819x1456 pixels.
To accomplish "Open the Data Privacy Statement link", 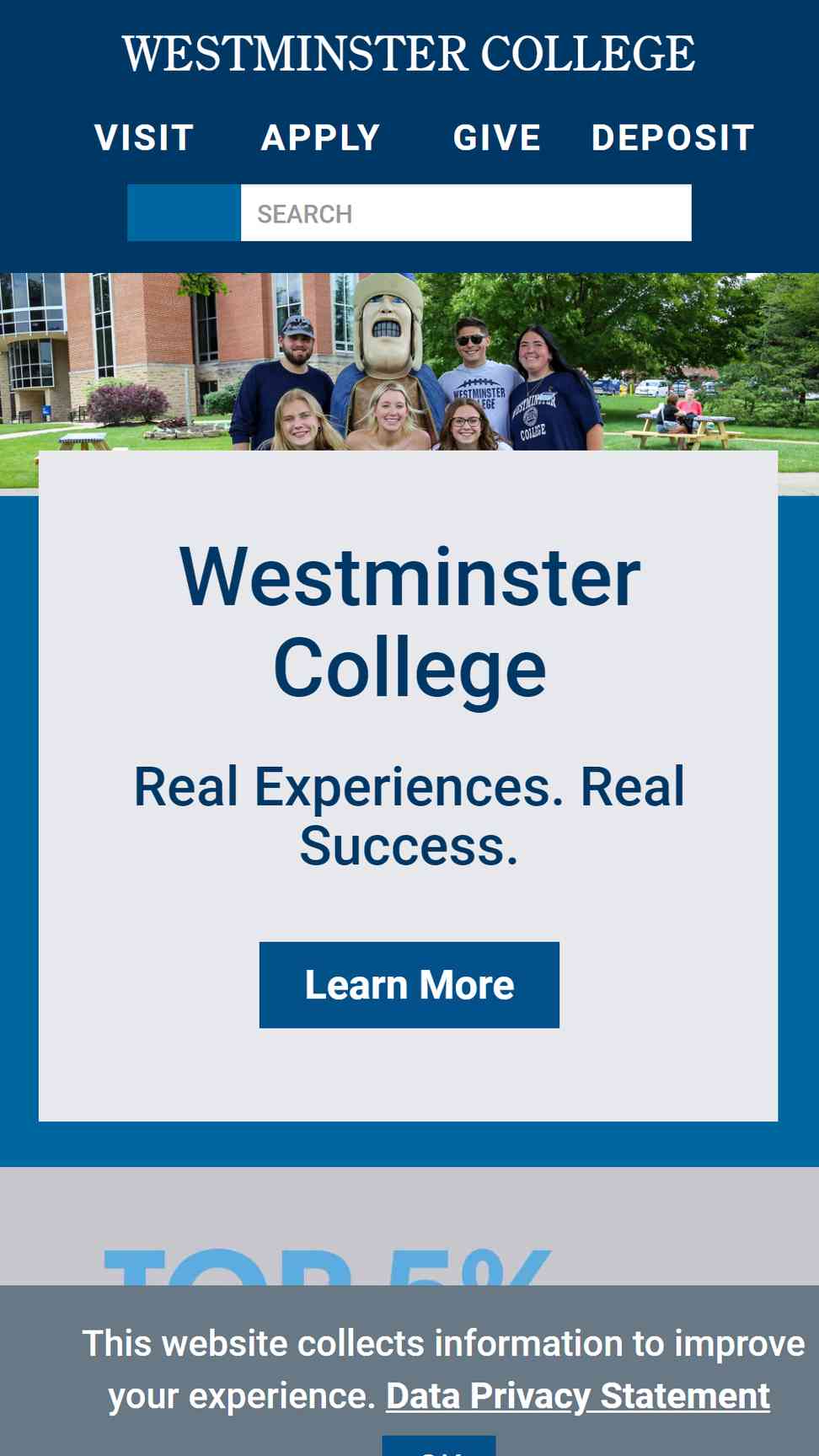I will pyautogui.click(x=578, y=1396).
